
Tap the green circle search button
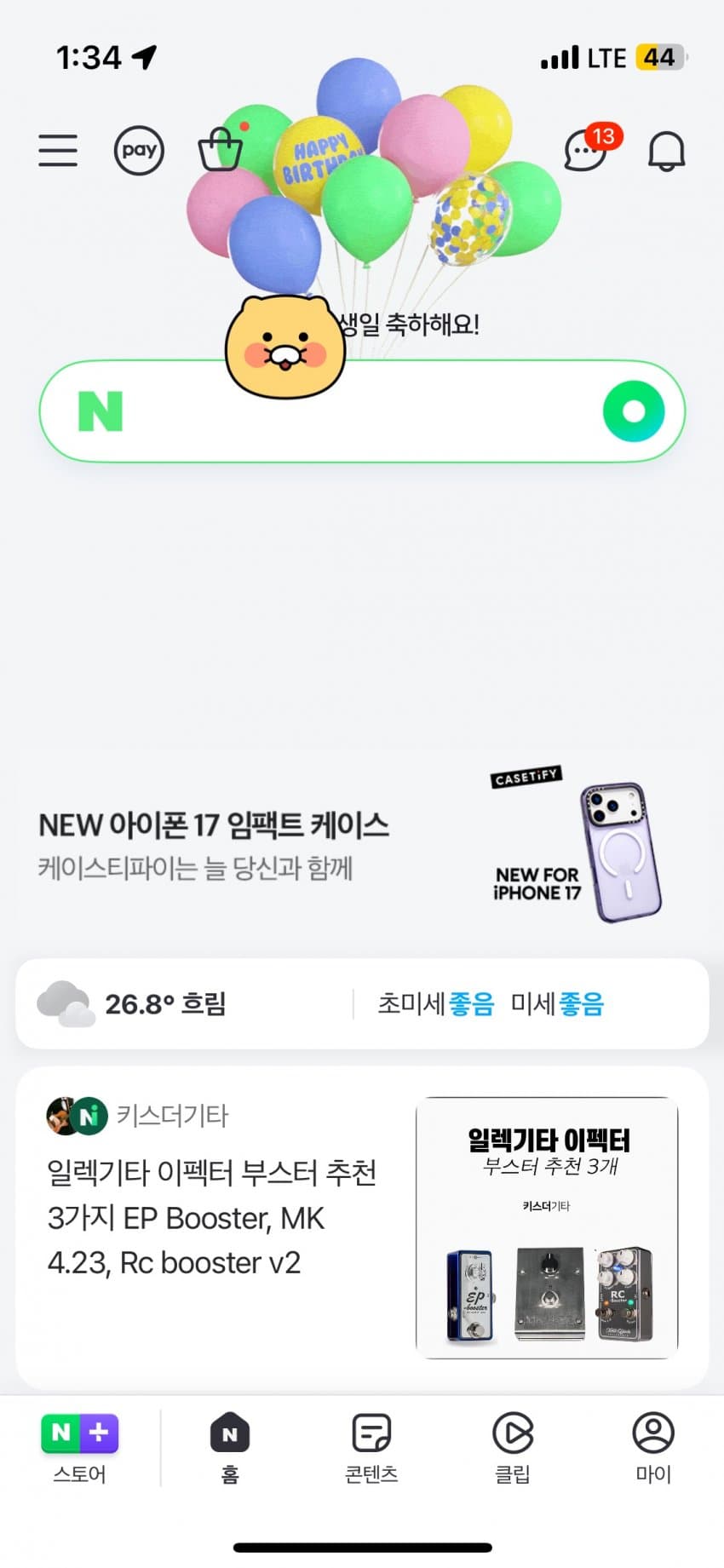click(x=633, y=411)
